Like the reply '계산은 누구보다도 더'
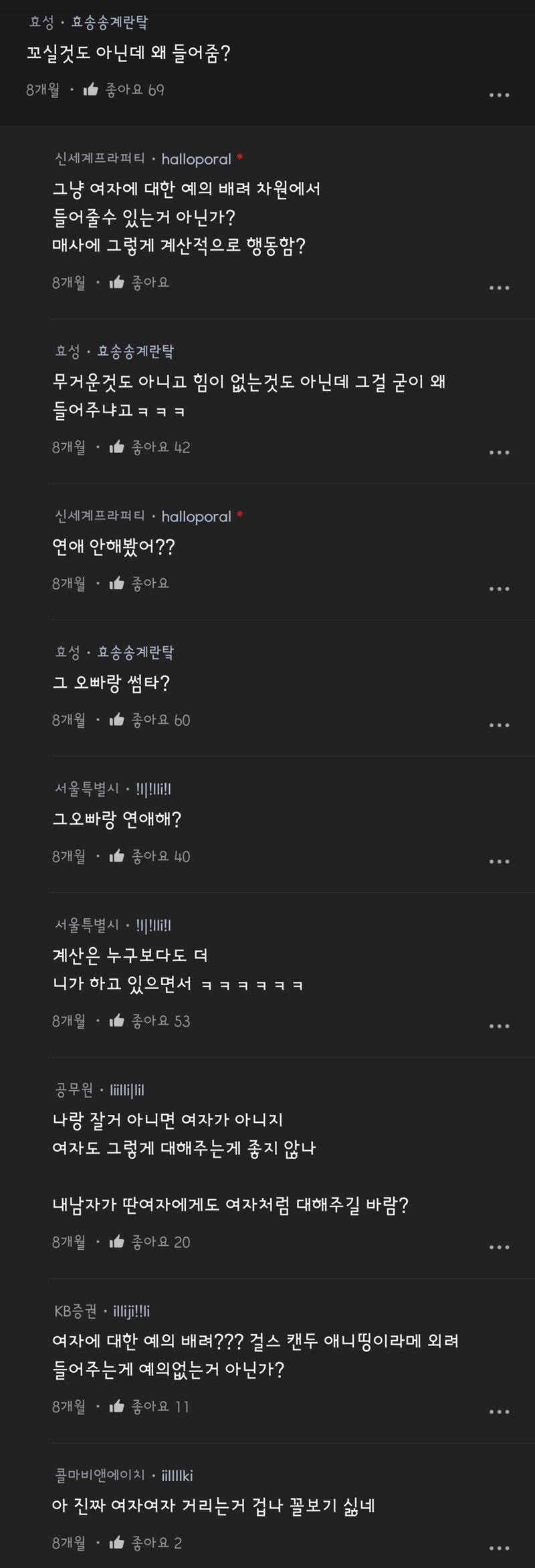 [117, 1021]
